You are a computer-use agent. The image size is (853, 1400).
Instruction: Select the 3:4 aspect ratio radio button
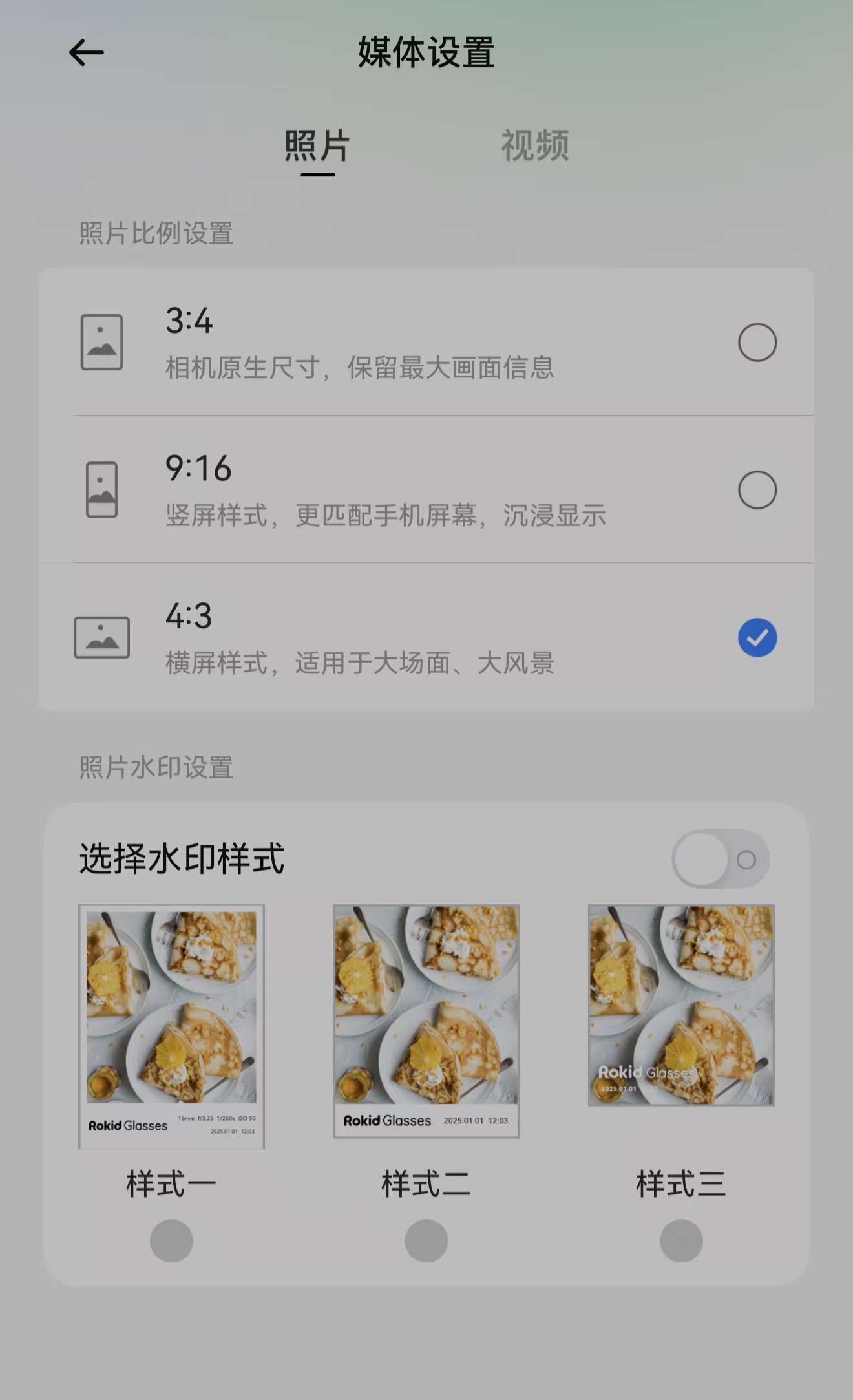pyautogui.click(x=757, y=343)
